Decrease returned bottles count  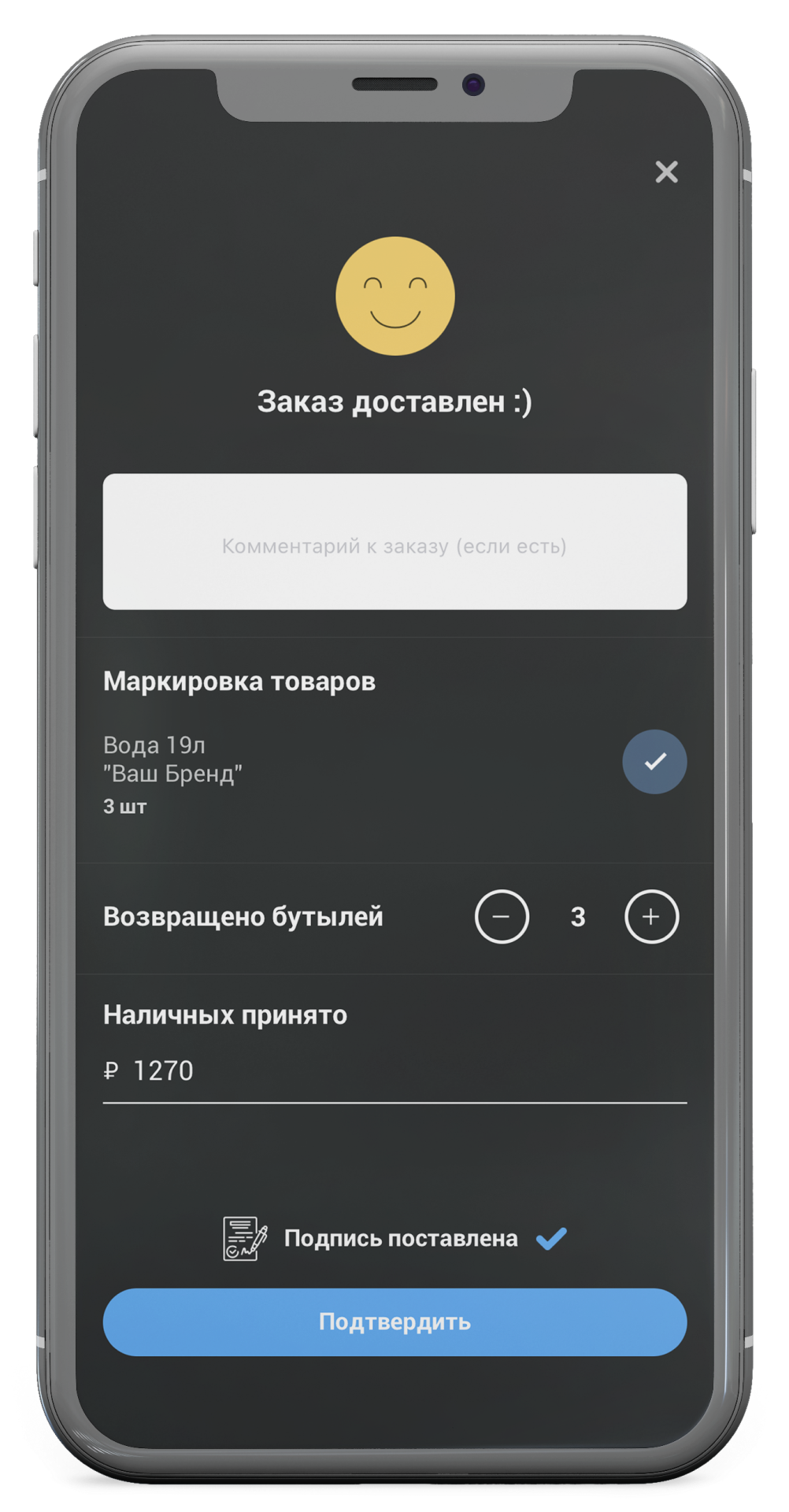click(x=502, y=917)
